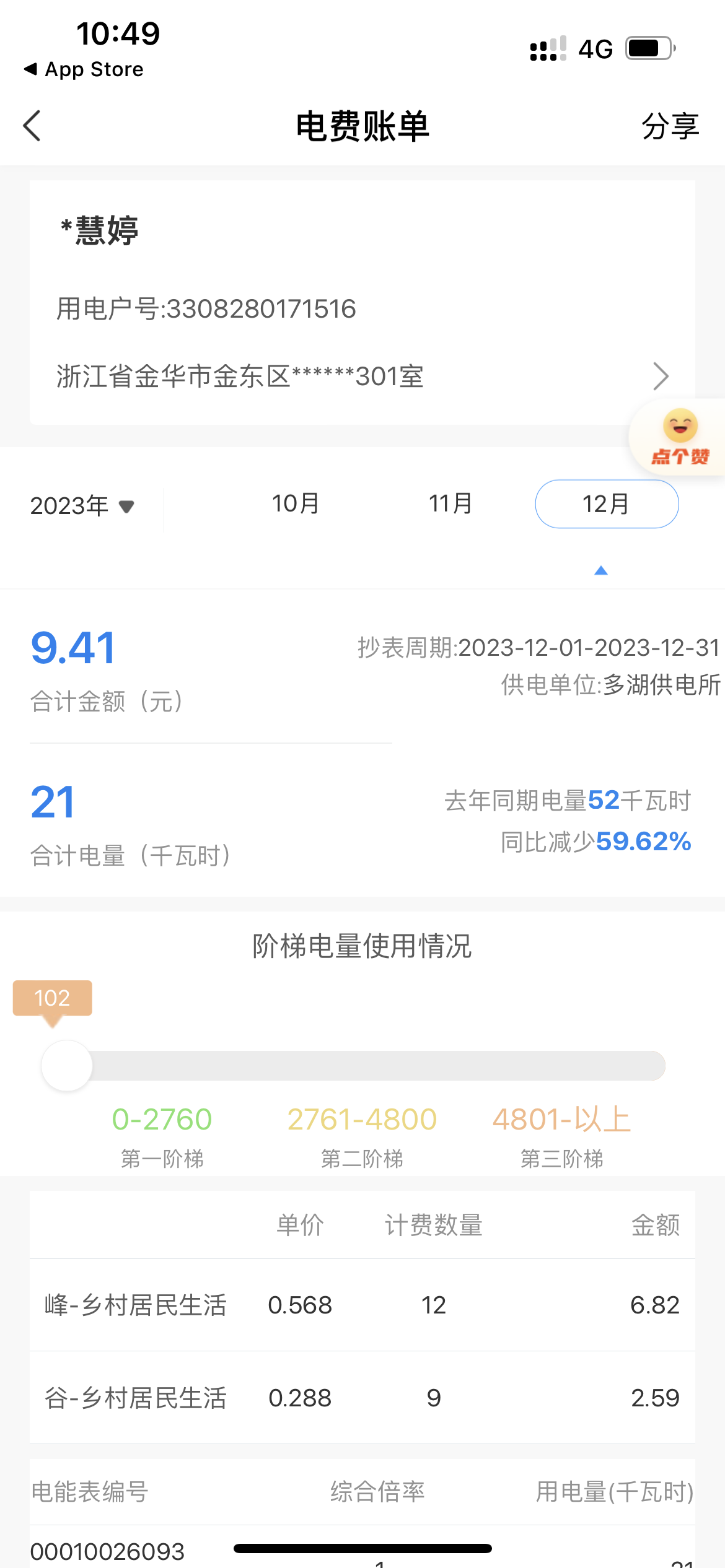
Task: Go back from the 电费账单 page
Action: click(32, 126)
